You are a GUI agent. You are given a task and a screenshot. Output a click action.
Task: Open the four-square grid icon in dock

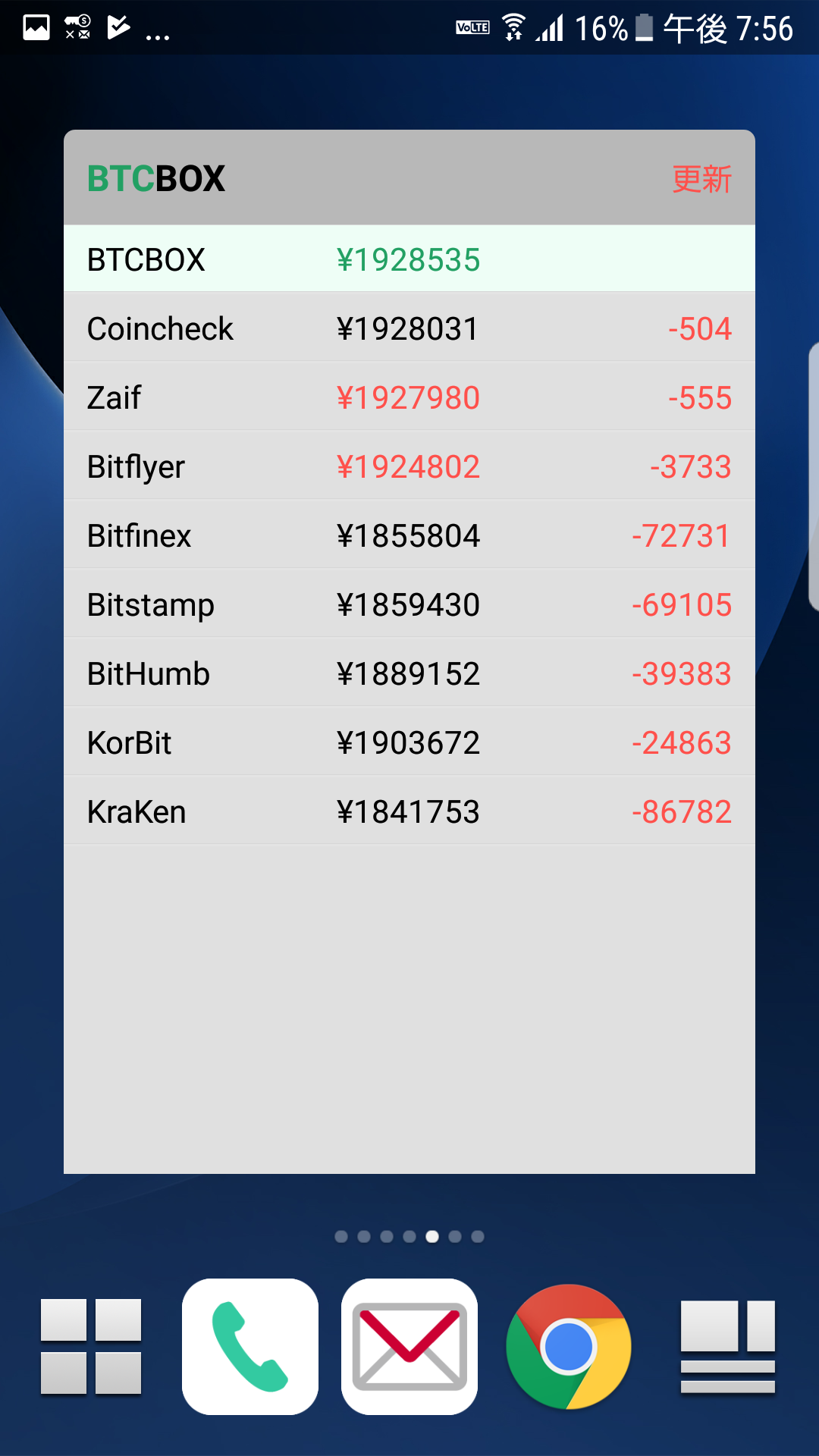coord(91,1347)
